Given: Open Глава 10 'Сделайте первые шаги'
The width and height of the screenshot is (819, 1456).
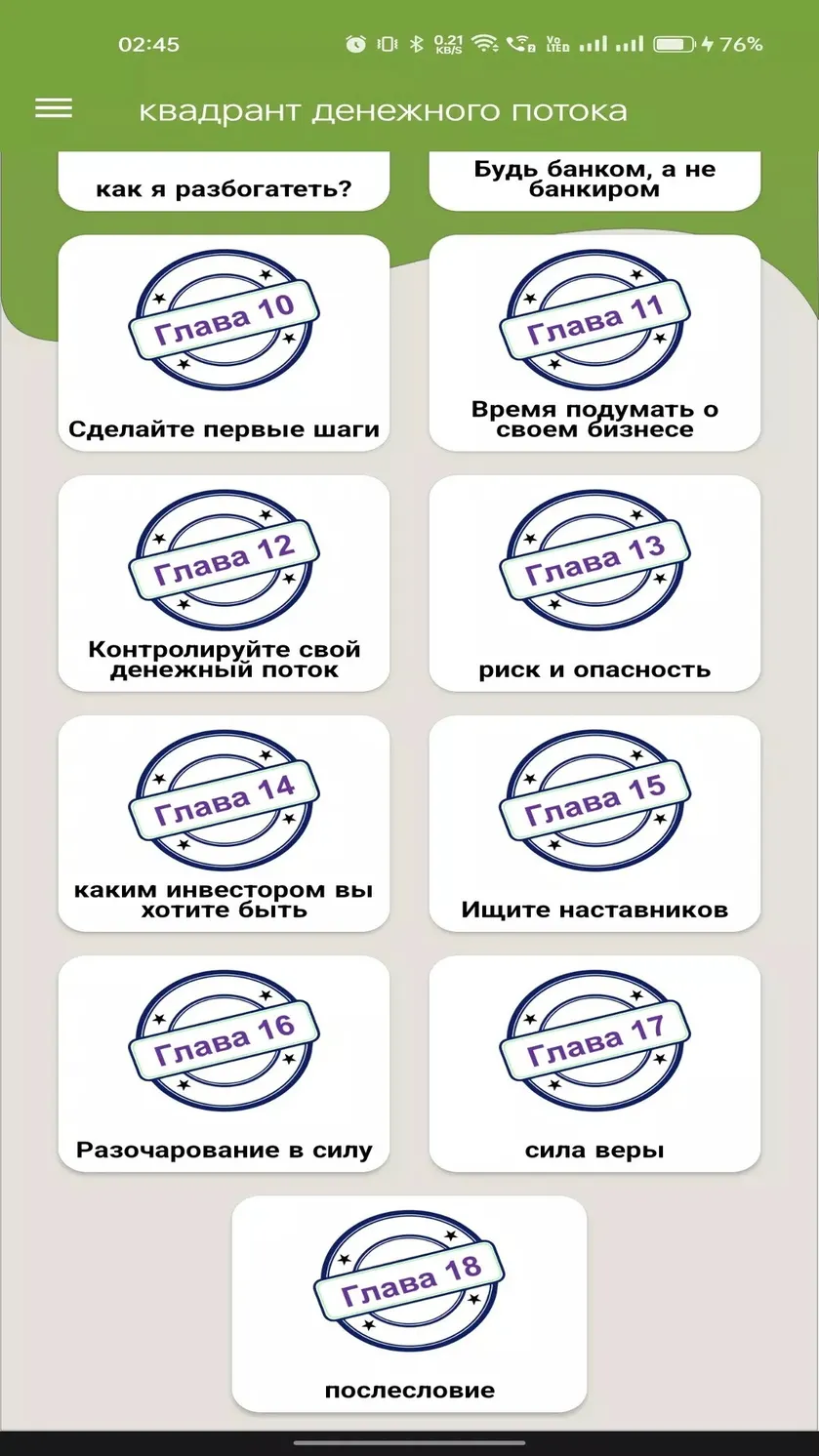Looking at the screenshot, I should click(224, 343).
